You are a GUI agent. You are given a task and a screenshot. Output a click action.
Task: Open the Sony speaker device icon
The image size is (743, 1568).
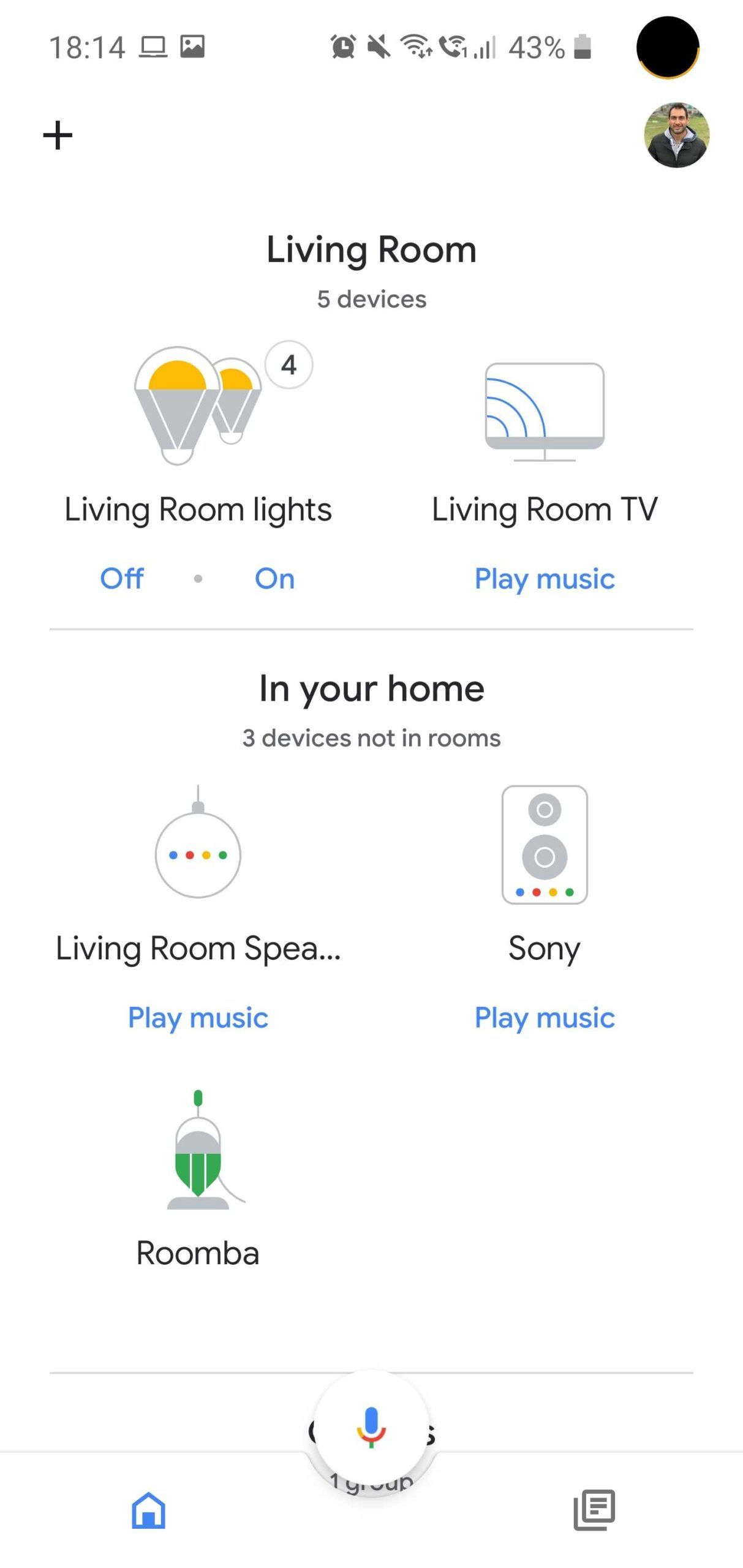[x=544, y=845]
